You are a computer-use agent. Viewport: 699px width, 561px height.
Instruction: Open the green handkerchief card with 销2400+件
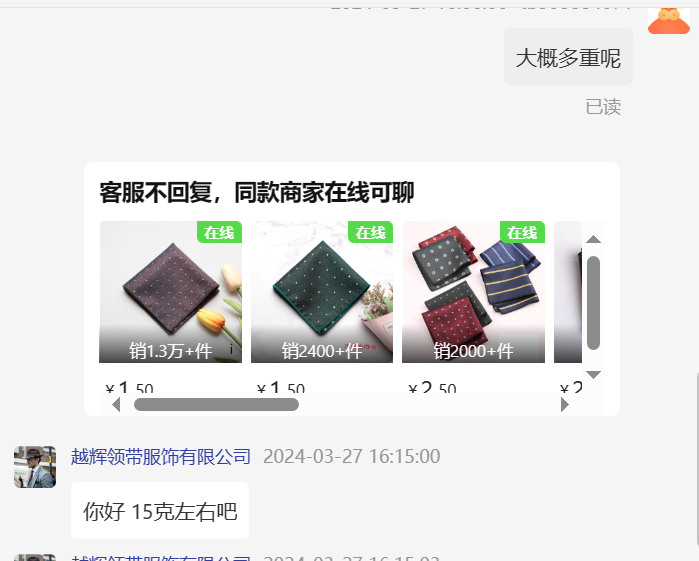click(x=322, y=292)
